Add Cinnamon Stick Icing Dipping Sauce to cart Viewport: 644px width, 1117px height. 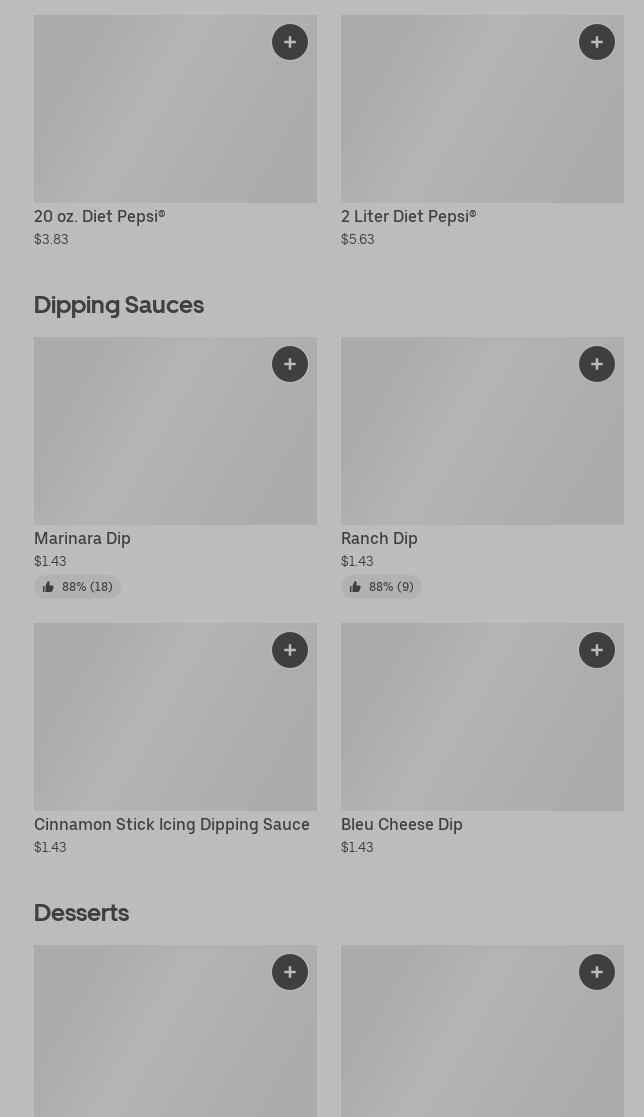290,650
